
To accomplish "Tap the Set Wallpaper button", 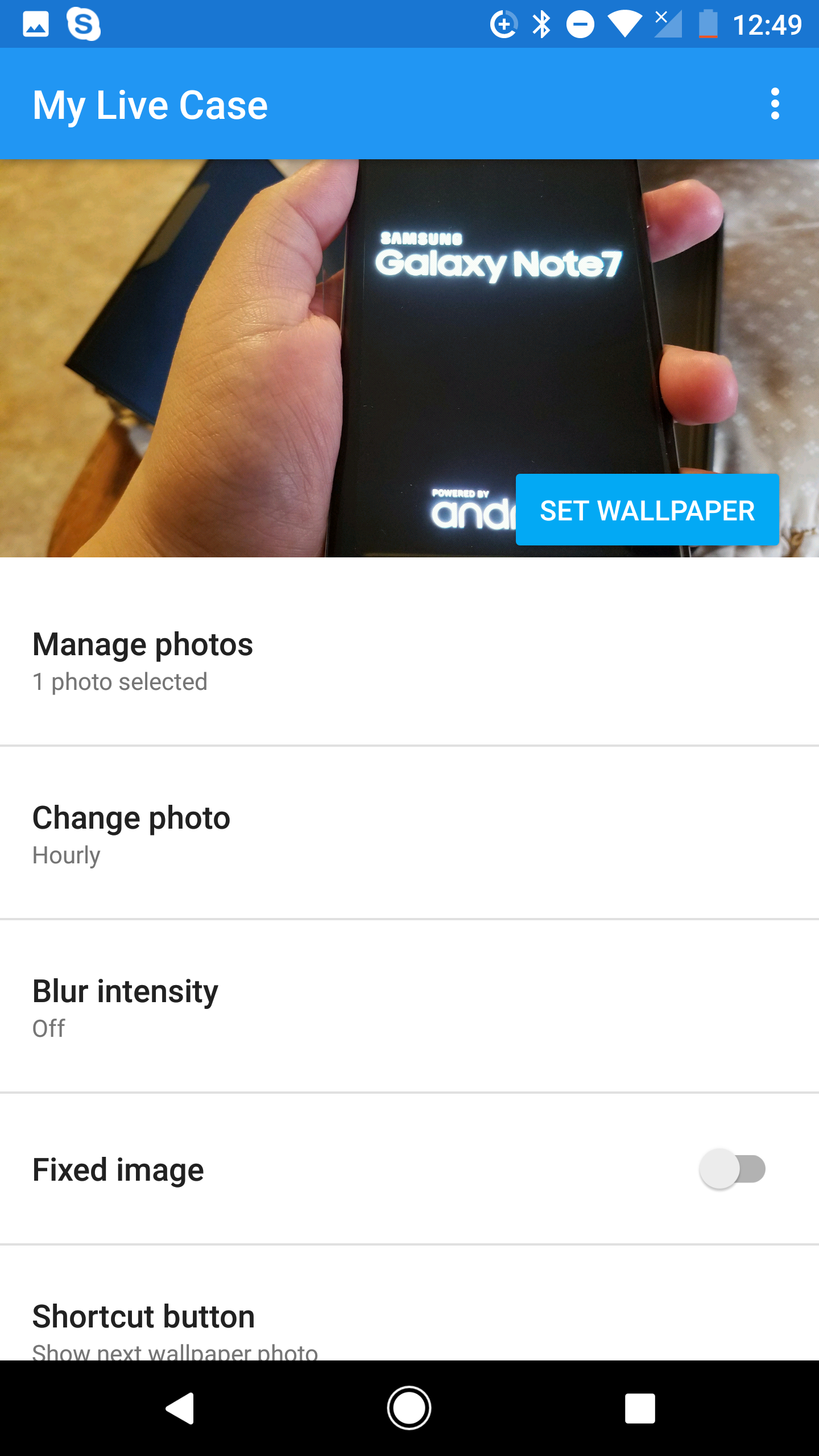I will pos(647,510).
